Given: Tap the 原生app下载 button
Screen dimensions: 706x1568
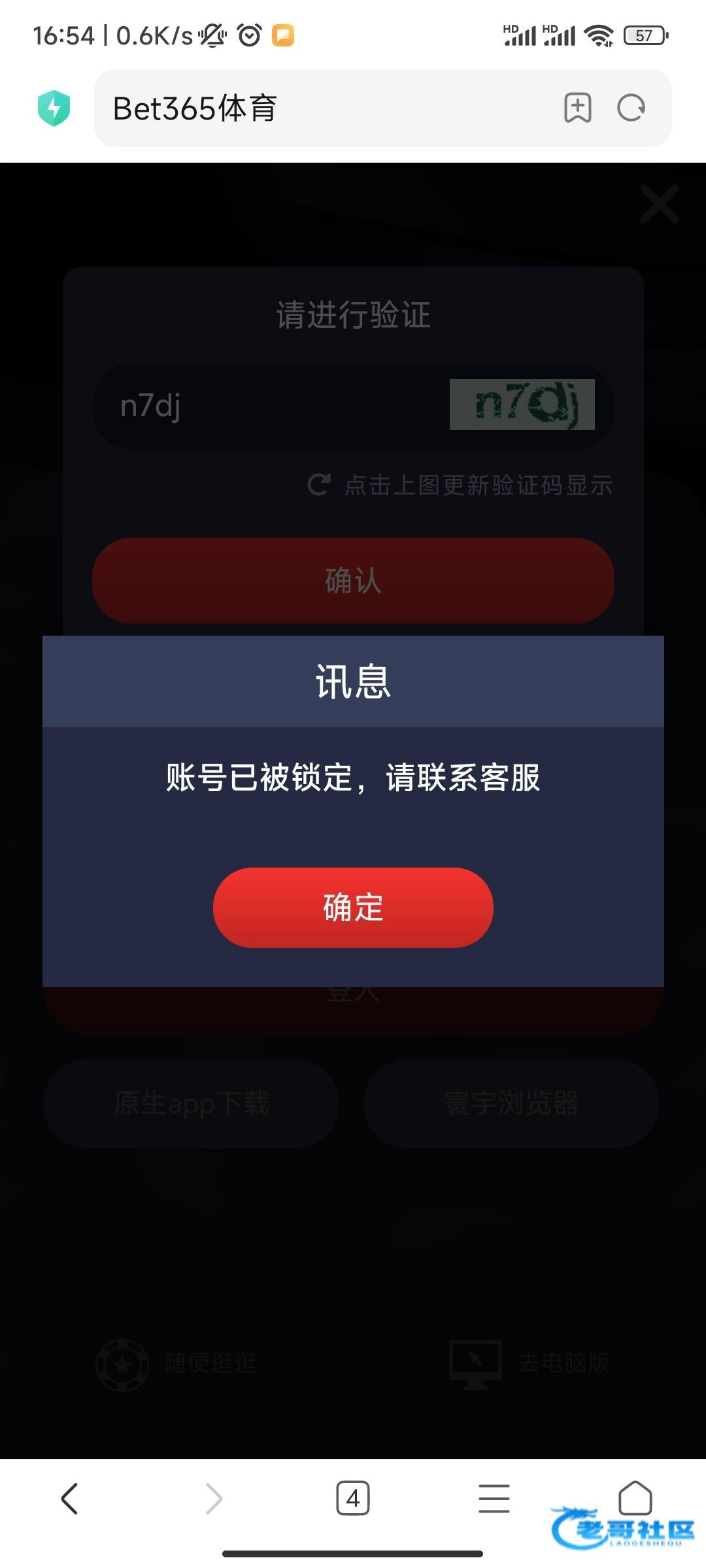Looking at the screenshot, I should click(x=191, y=1103).
